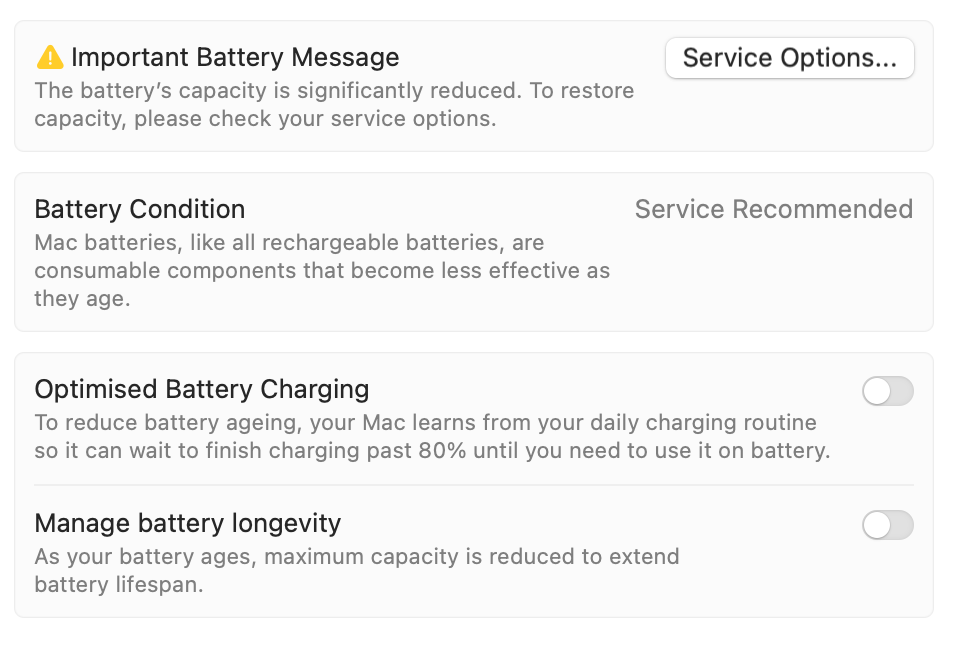Turn on Manage battery longevity
Screen dimensions: 960x650
887,525
